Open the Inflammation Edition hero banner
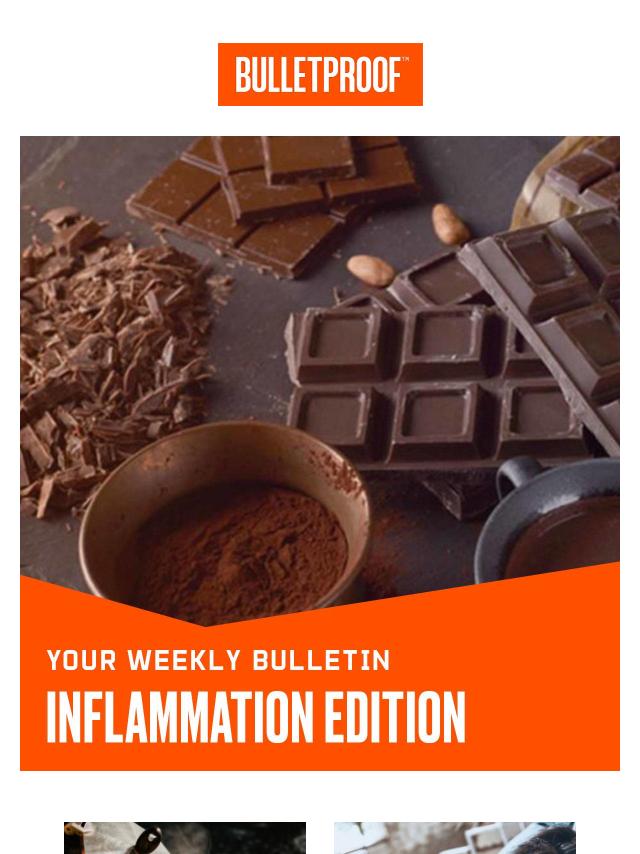 click(320, 452)
